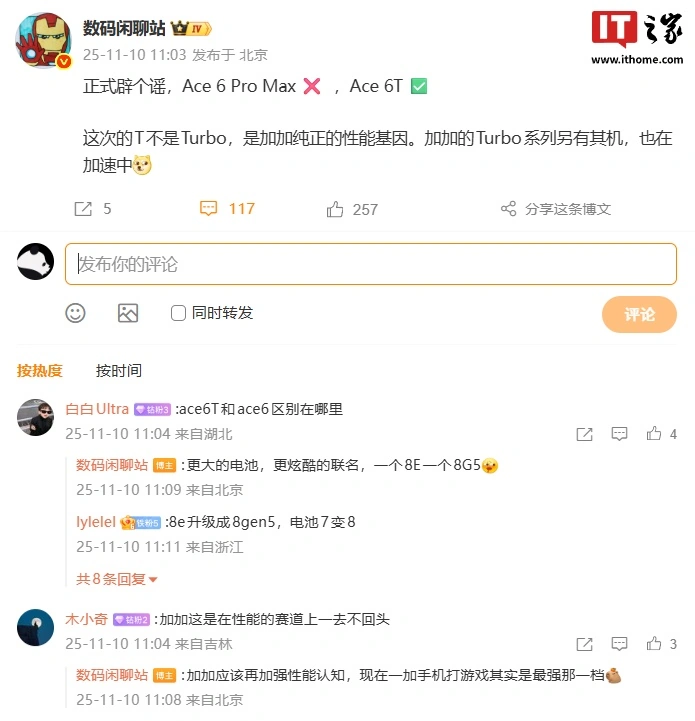Viewport: 695px width, 721px height.
Task: Open lylelel's profile by username
Action: pyautogui.click(x=96, y=521)
